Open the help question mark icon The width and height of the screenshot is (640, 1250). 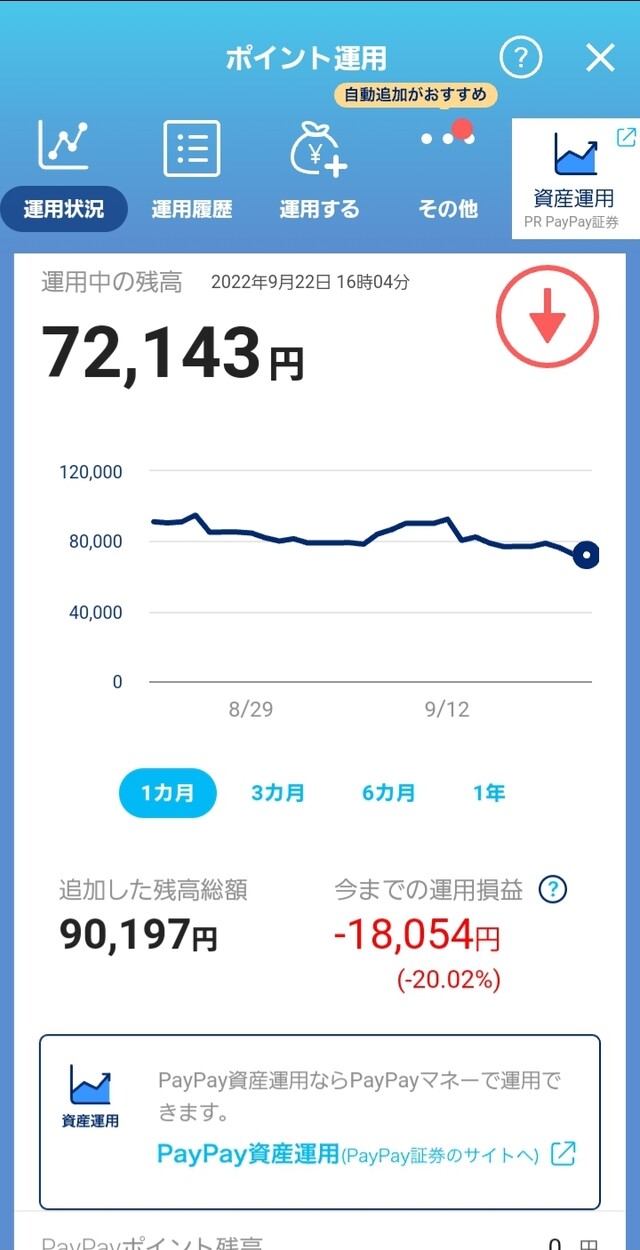click(x=520, y=59)
